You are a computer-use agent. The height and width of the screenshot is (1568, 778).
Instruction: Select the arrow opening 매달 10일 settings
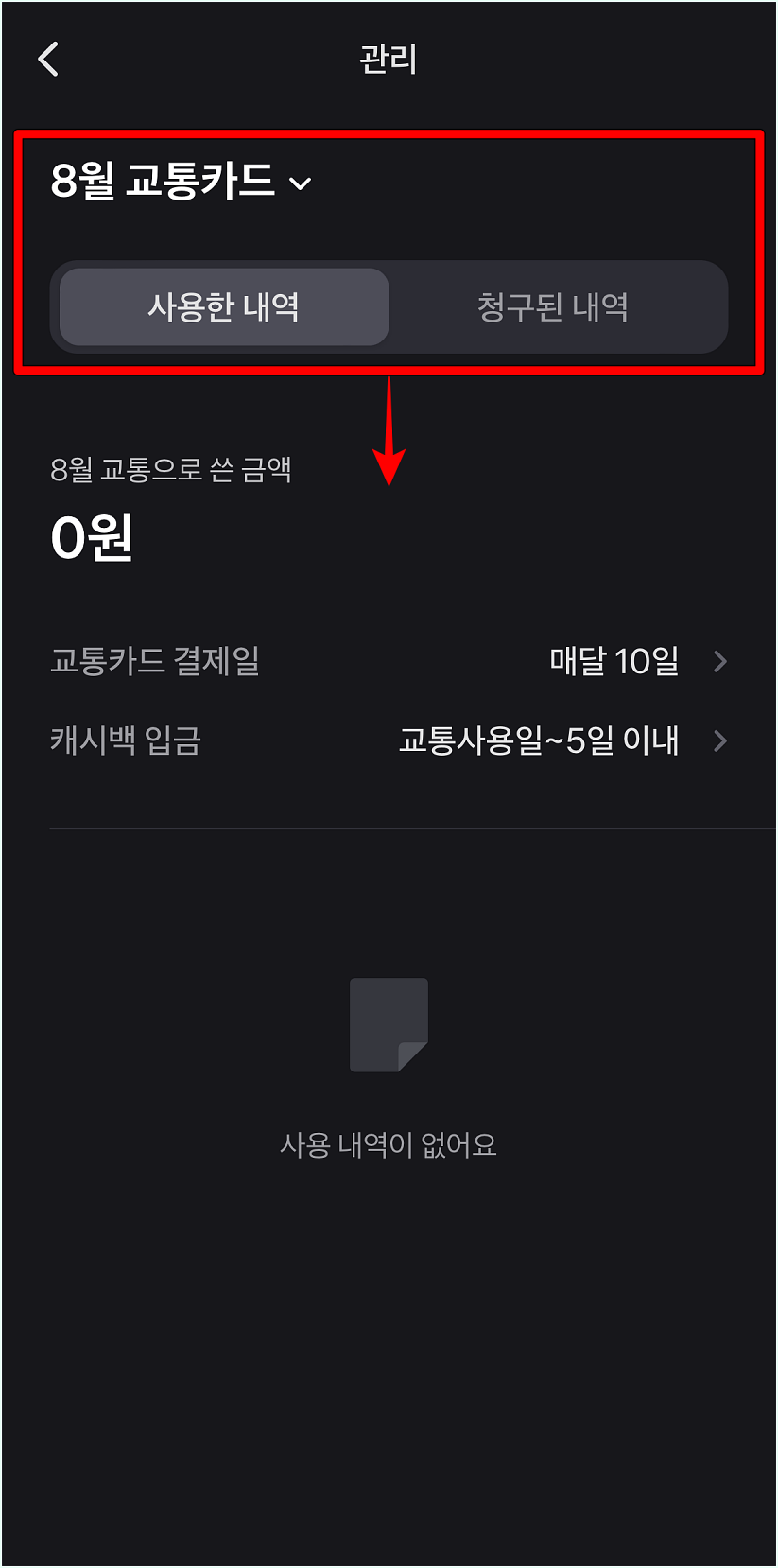coord(720,662)
